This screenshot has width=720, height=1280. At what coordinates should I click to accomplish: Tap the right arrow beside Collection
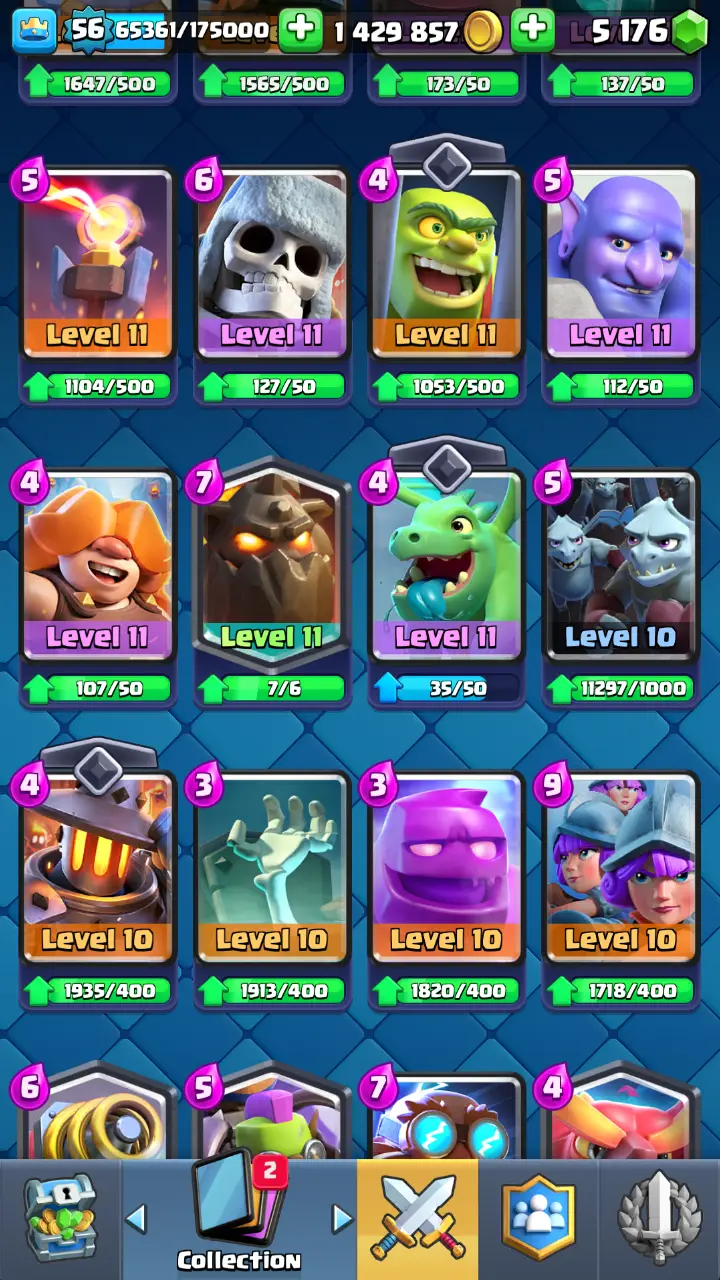pos(342,1218)
